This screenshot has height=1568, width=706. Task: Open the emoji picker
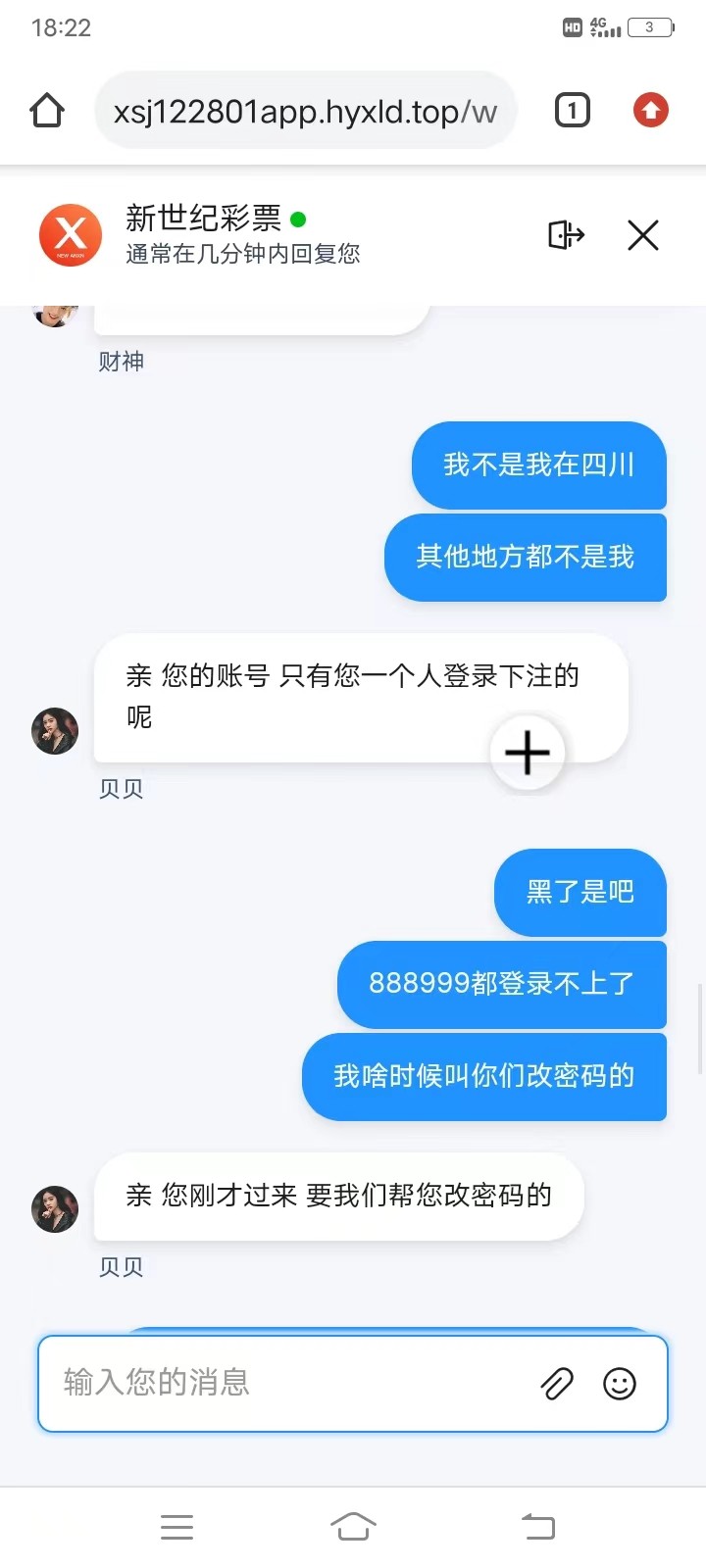coord(620,1384)
